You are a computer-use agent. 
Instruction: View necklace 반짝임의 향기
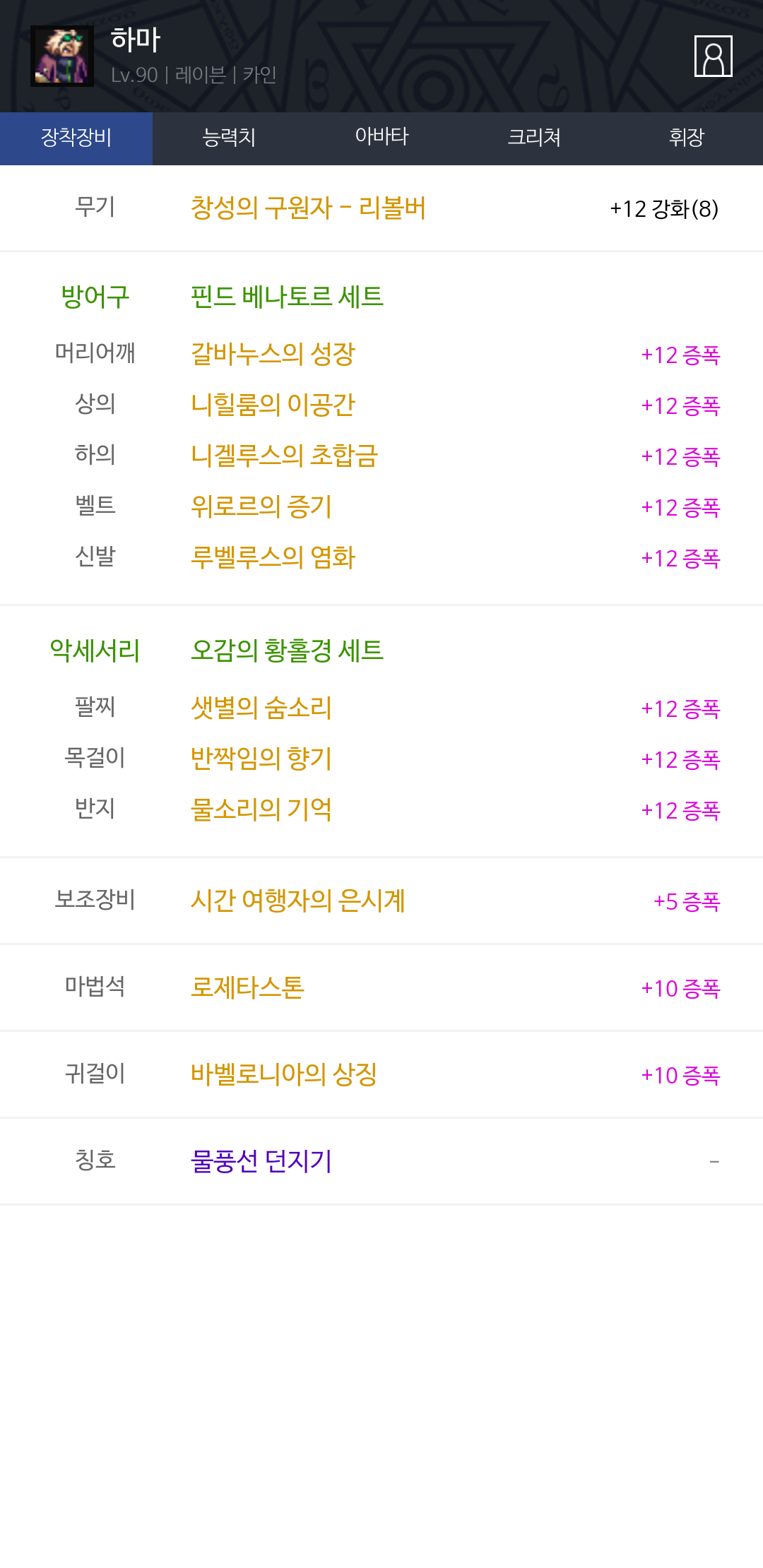[x=261, y=759]
